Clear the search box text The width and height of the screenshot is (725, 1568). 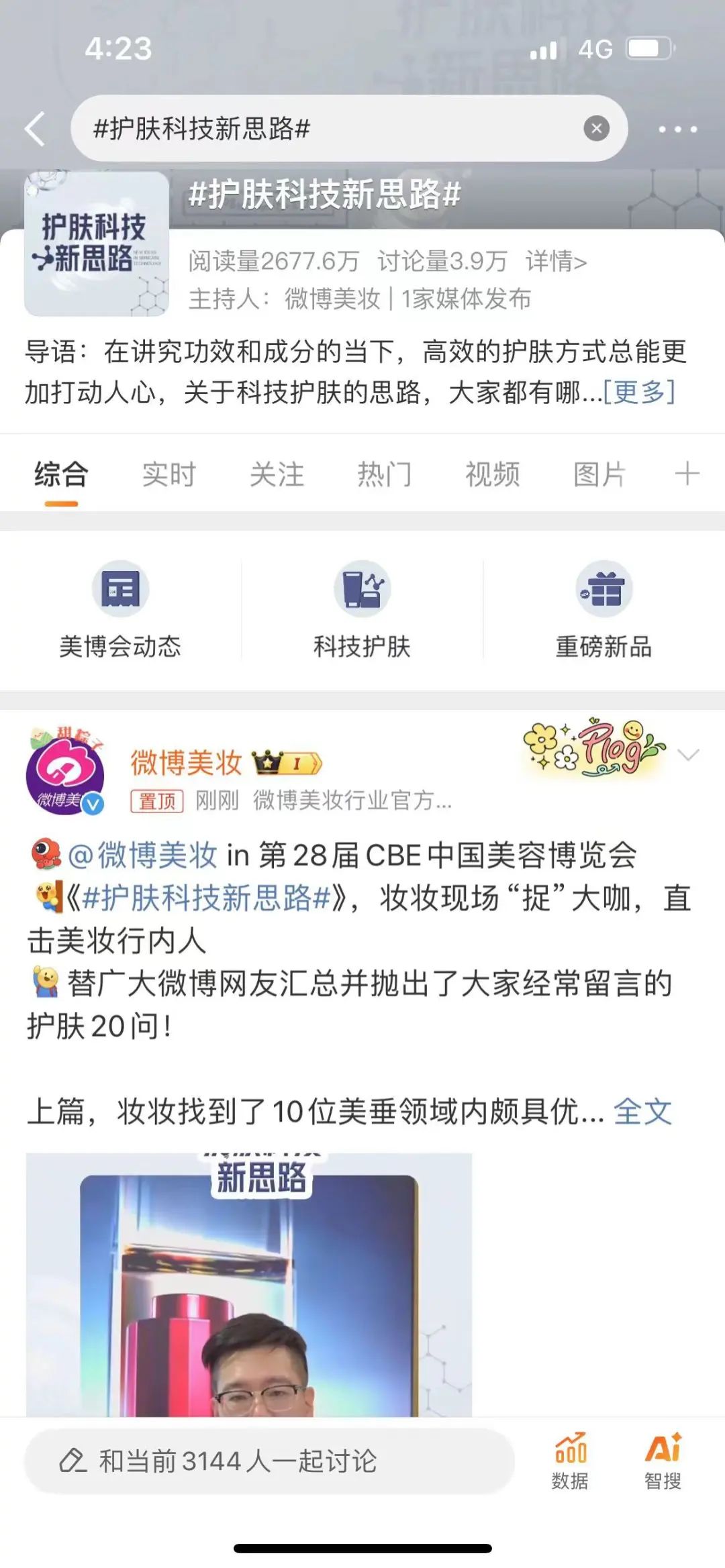pos(596,128)
